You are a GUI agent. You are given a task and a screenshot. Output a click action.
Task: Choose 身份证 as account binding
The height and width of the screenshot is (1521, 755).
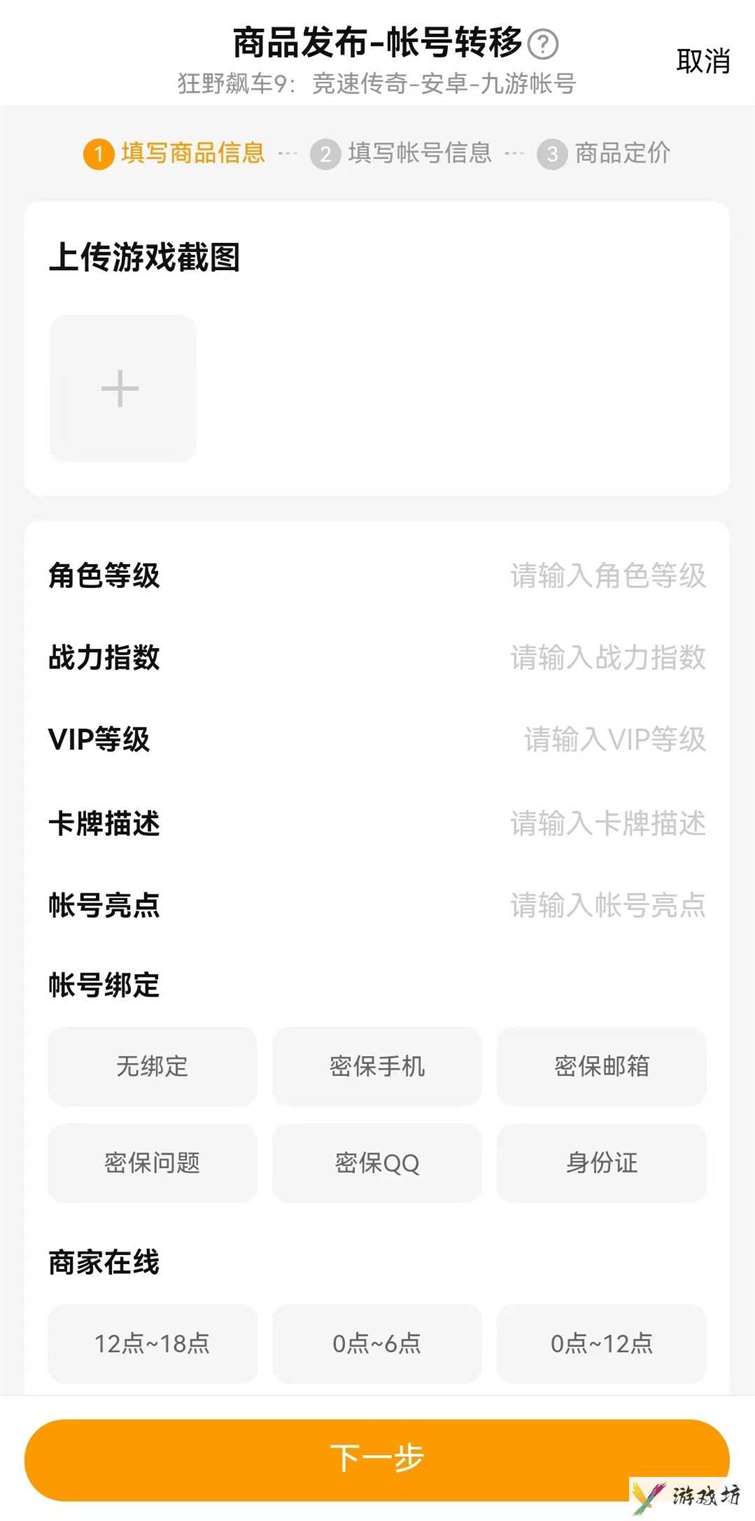point(602,1163)
